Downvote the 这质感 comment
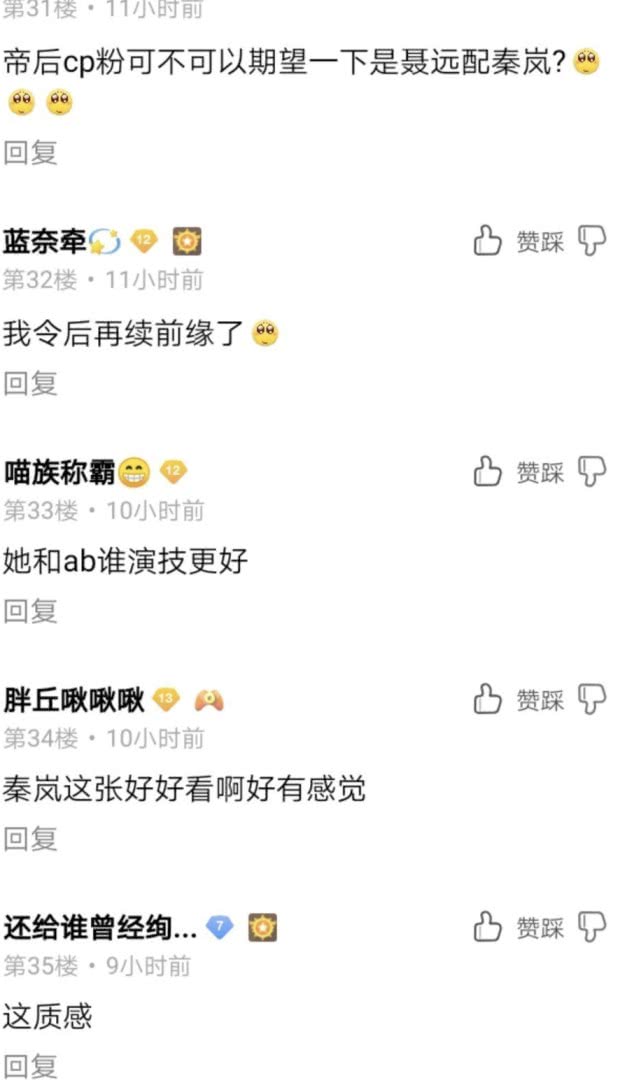 coord(592,927)
